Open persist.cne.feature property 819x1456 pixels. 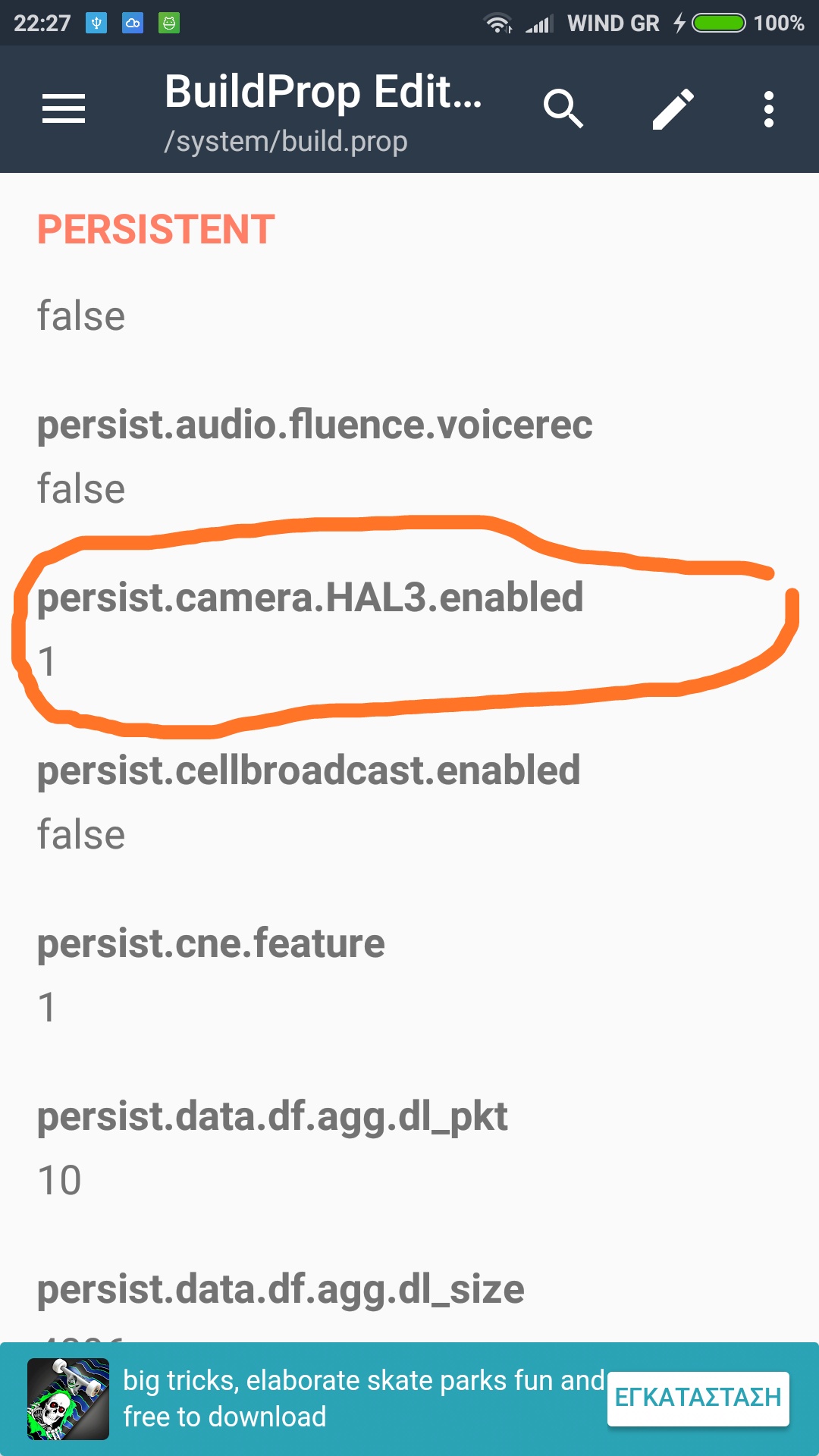click(x=211, y=974)
